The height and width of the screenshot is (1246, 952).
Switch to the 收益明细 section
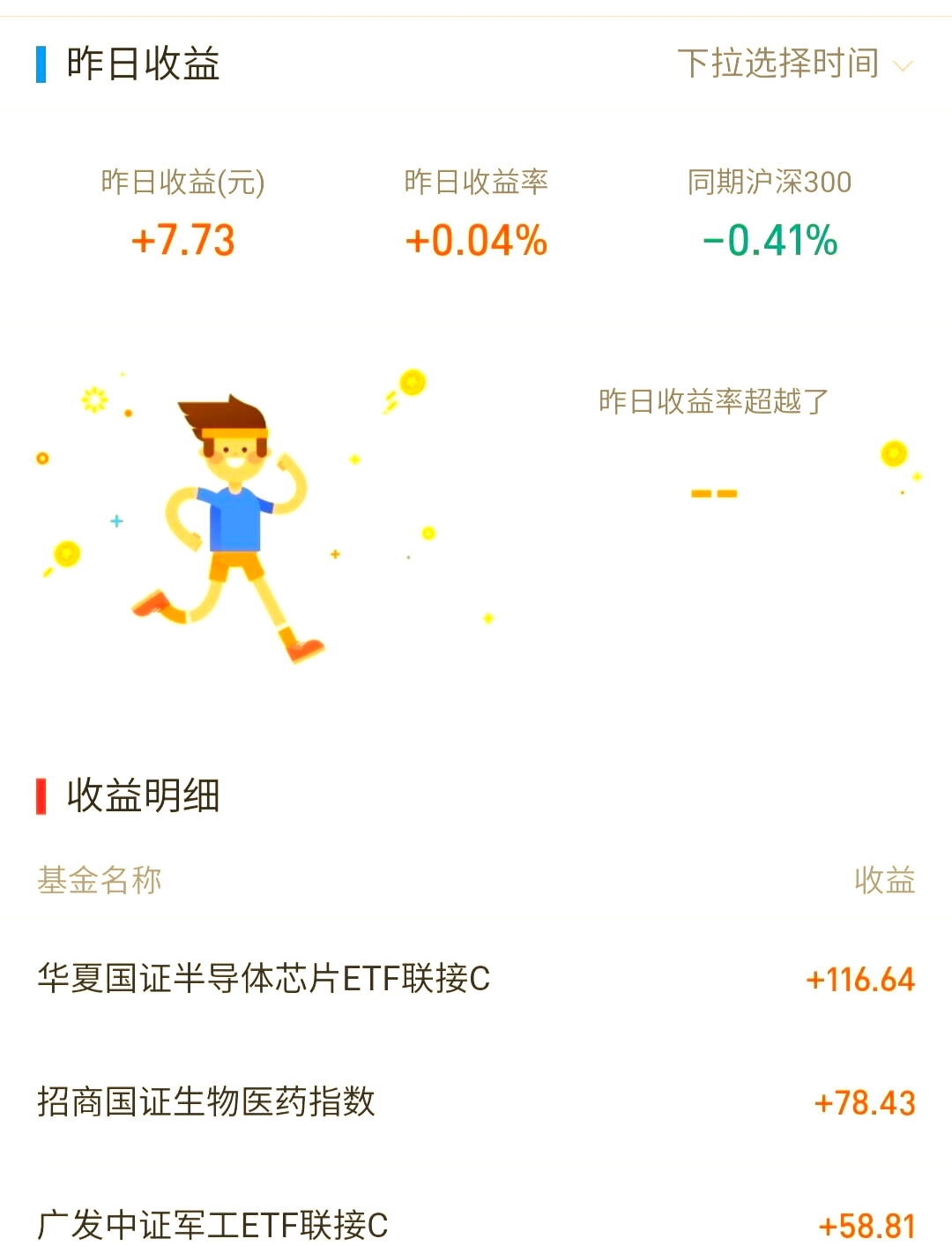tap(141, 796)
